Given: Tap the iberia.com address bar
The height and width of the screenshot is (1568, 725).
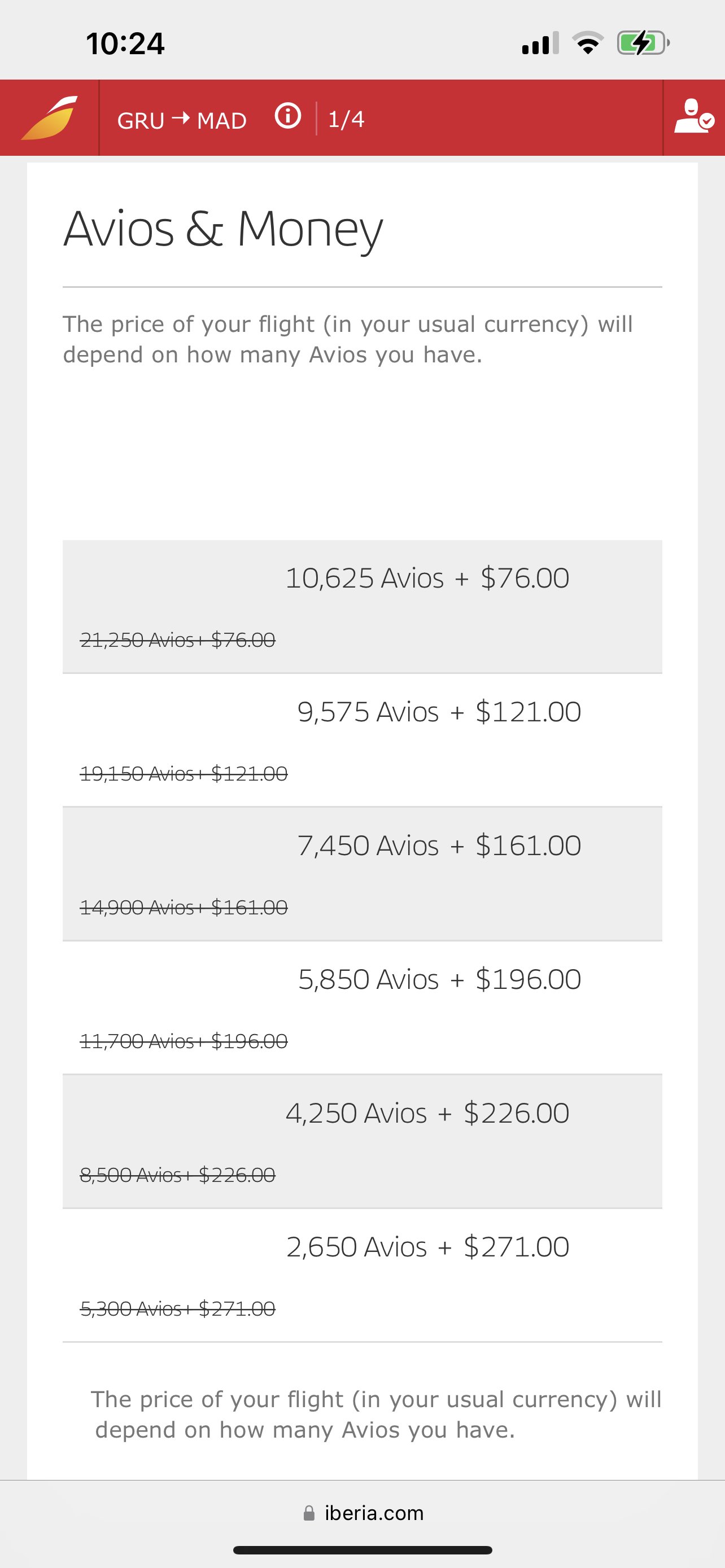Looking at the screenshot, I should pyautogui.click(x=363, y=1513).
